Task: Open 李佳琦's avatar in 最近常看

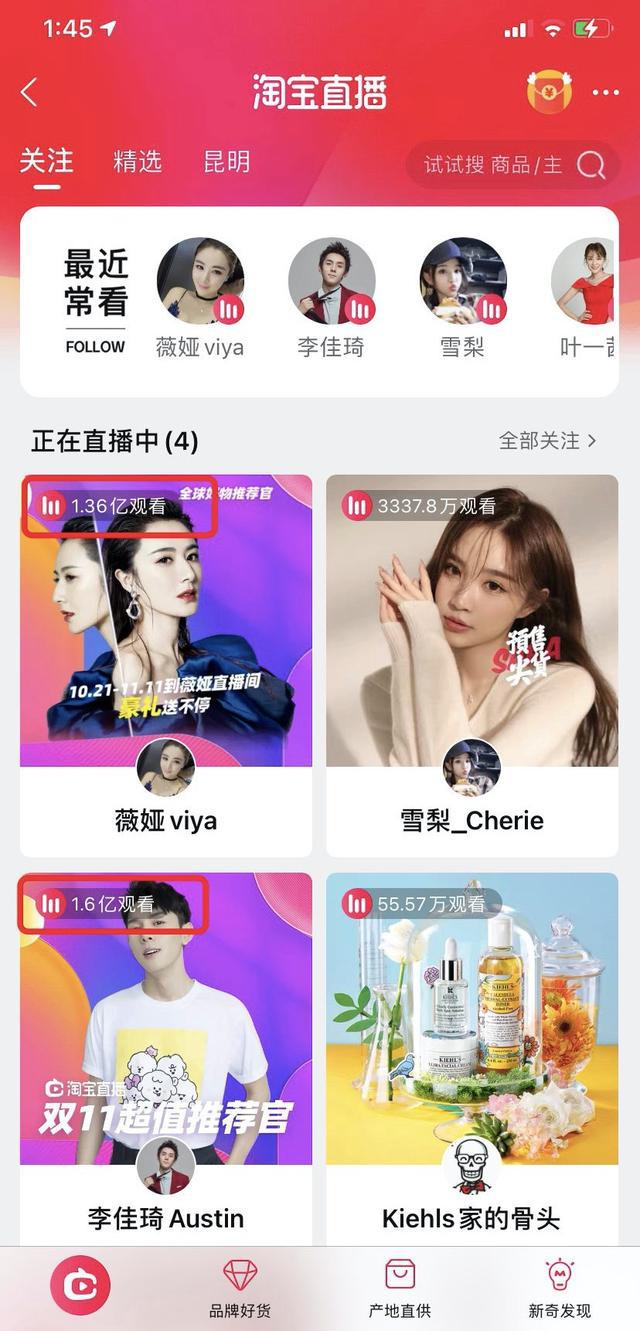Action: tap(331, 282)
